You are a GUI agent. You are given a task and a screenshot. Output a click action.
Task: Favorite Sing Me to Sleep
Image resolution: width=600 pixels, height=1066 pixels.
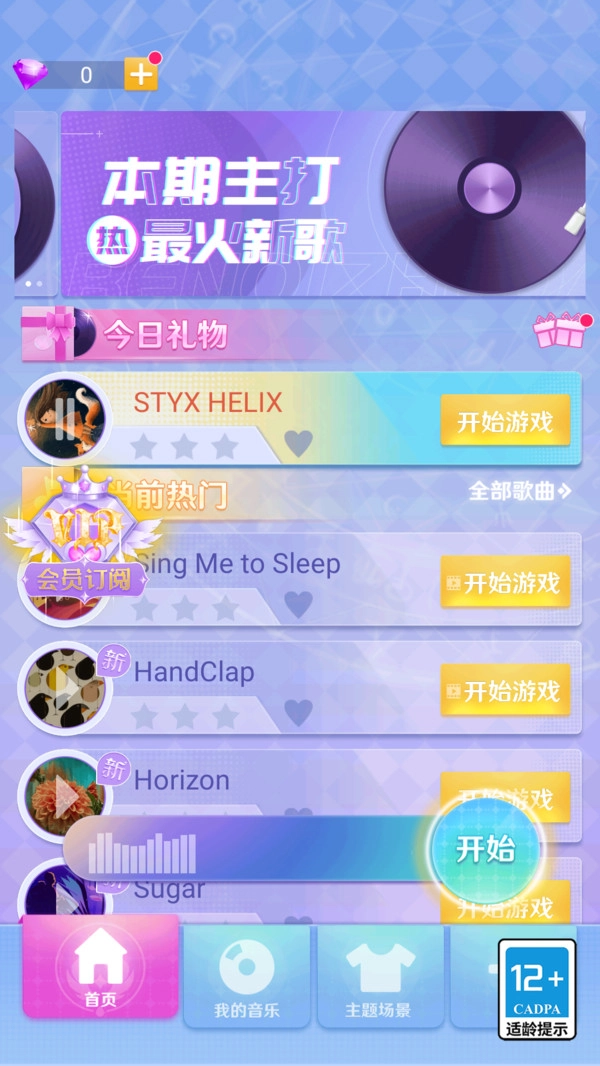298,604
